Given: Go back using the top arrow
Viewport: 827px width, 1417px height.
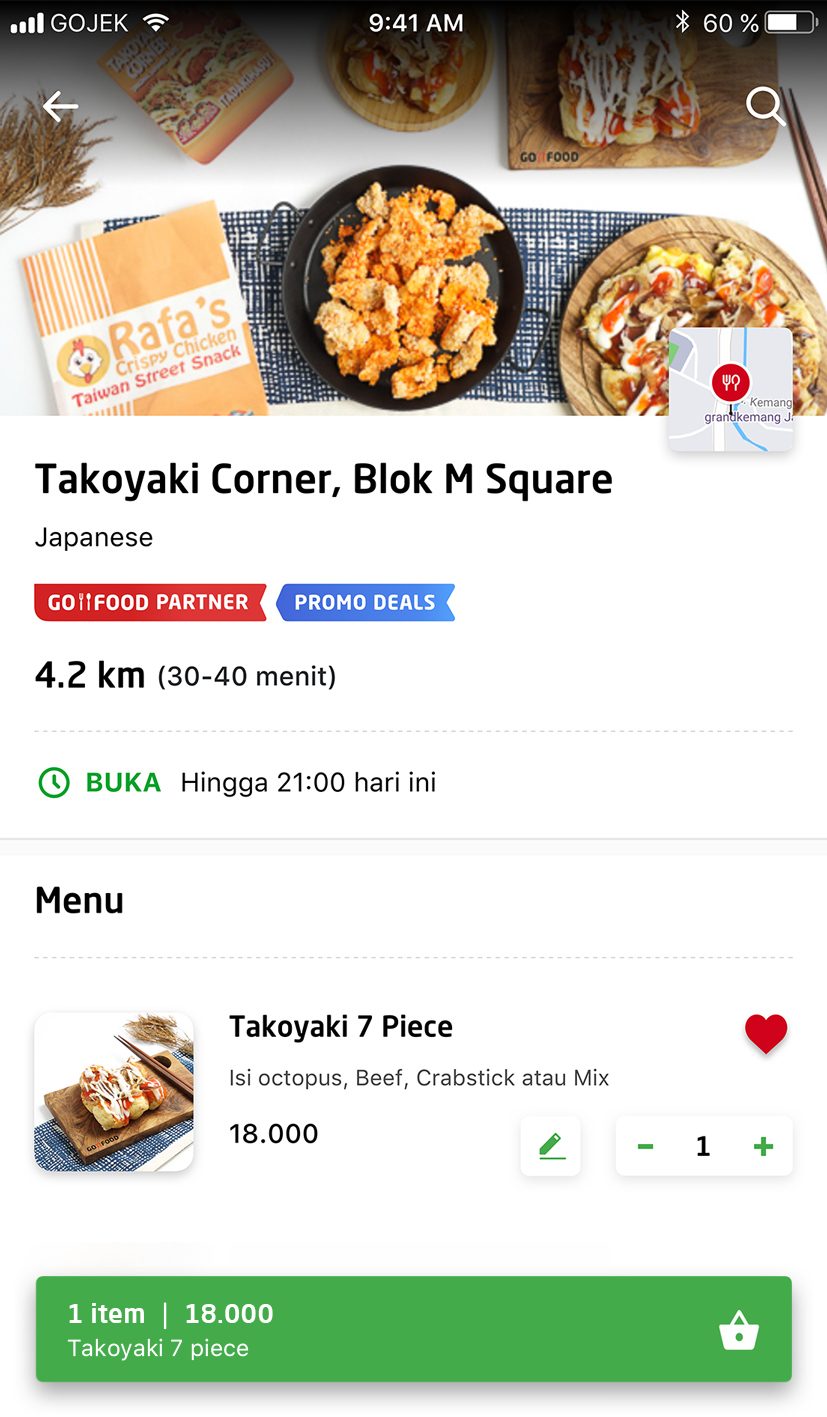Looking at the screenshot, I should [x=60, y=106].
